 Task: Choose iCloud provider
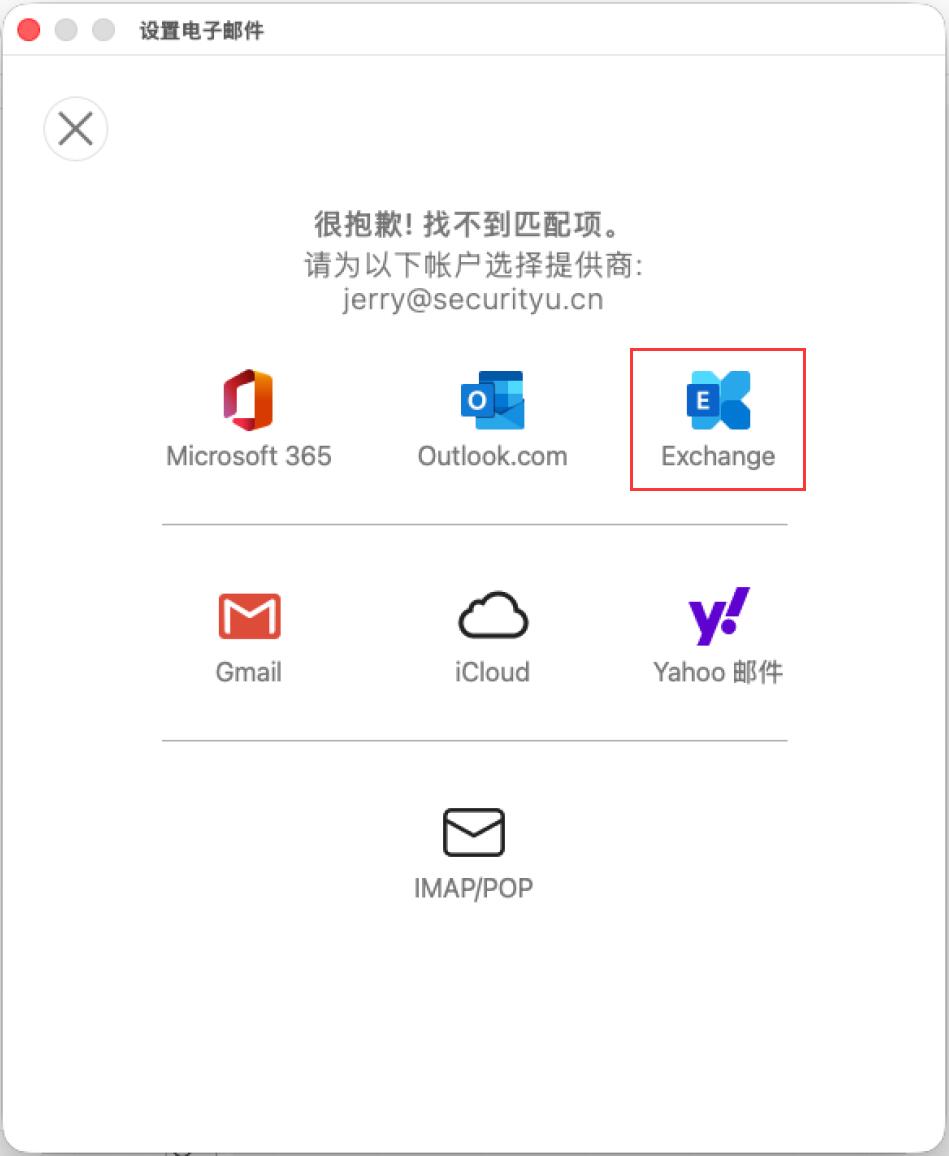coord(492,636)
